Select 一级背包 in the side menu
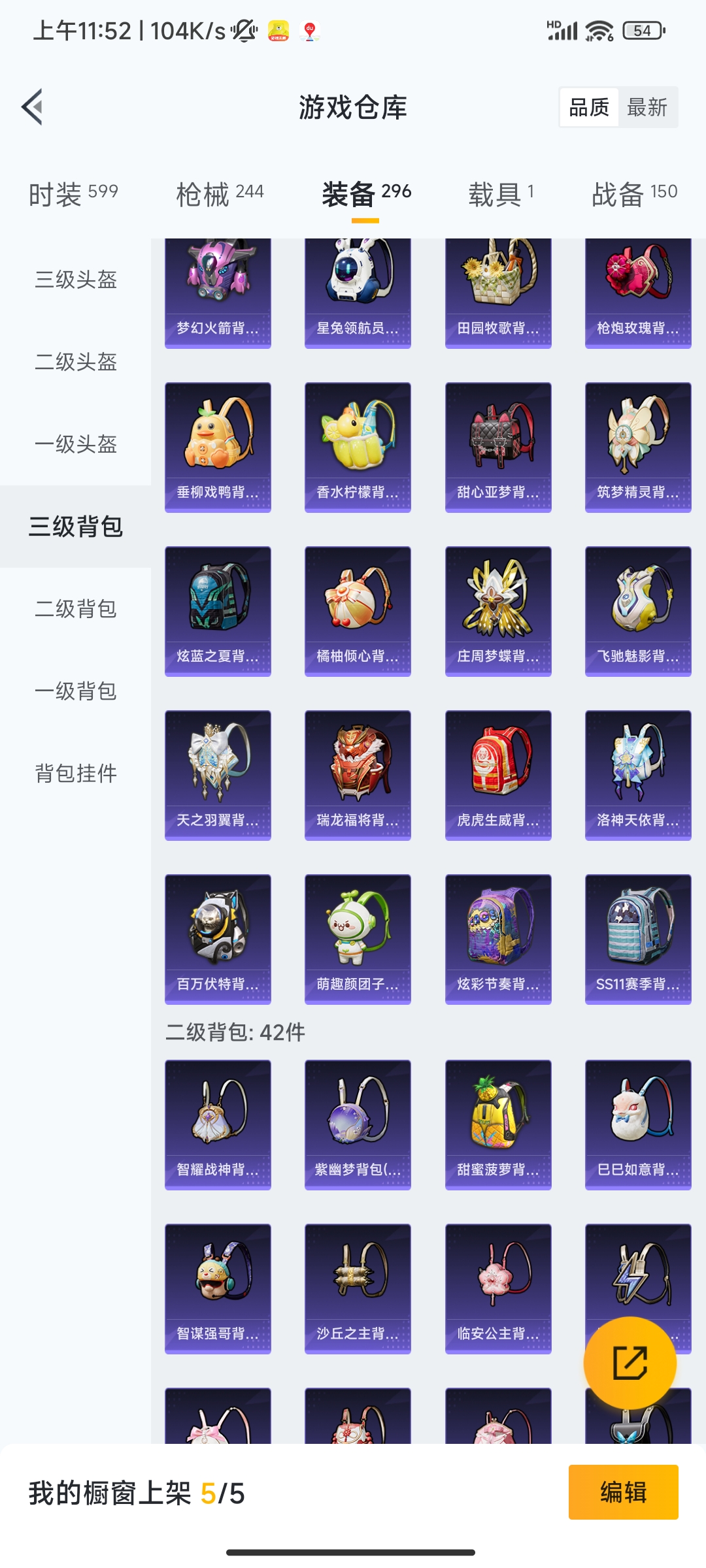 pos(76,691)
